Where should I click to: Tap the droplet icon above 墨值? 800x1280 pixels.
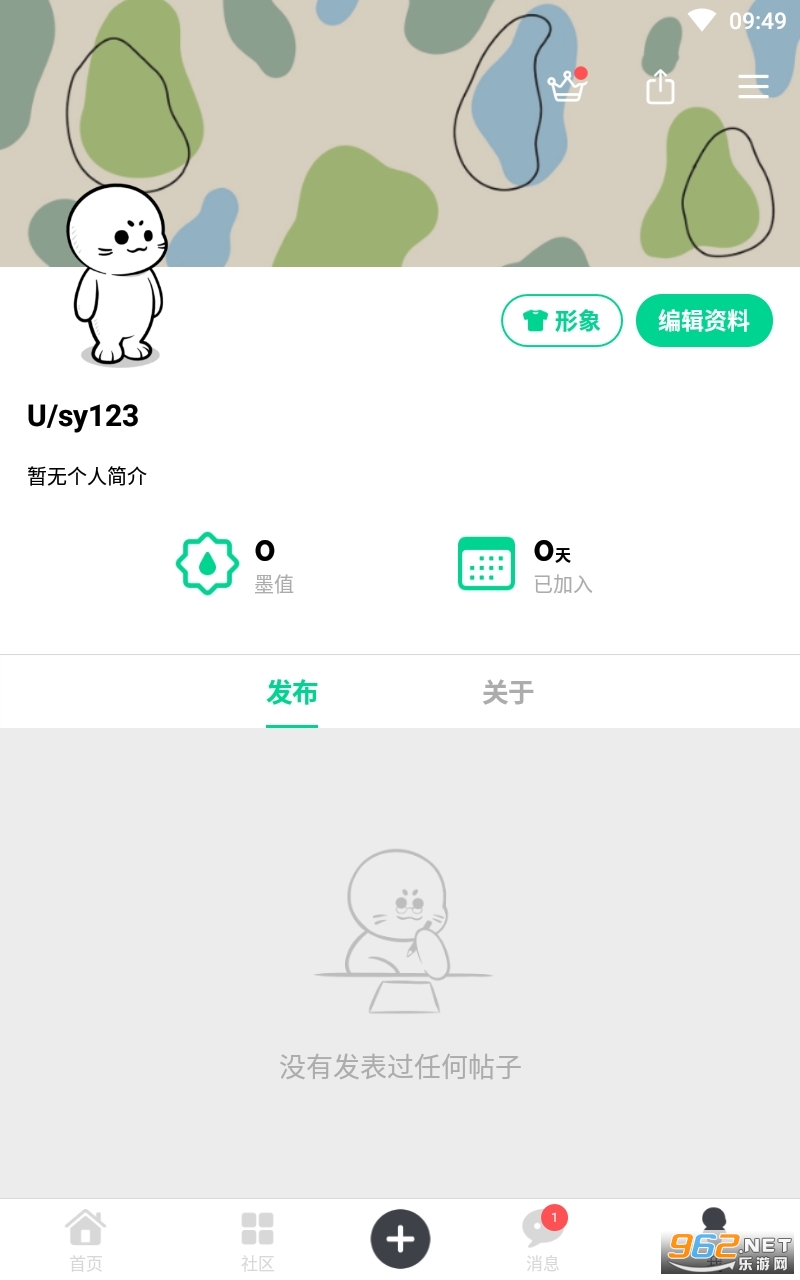207,563
